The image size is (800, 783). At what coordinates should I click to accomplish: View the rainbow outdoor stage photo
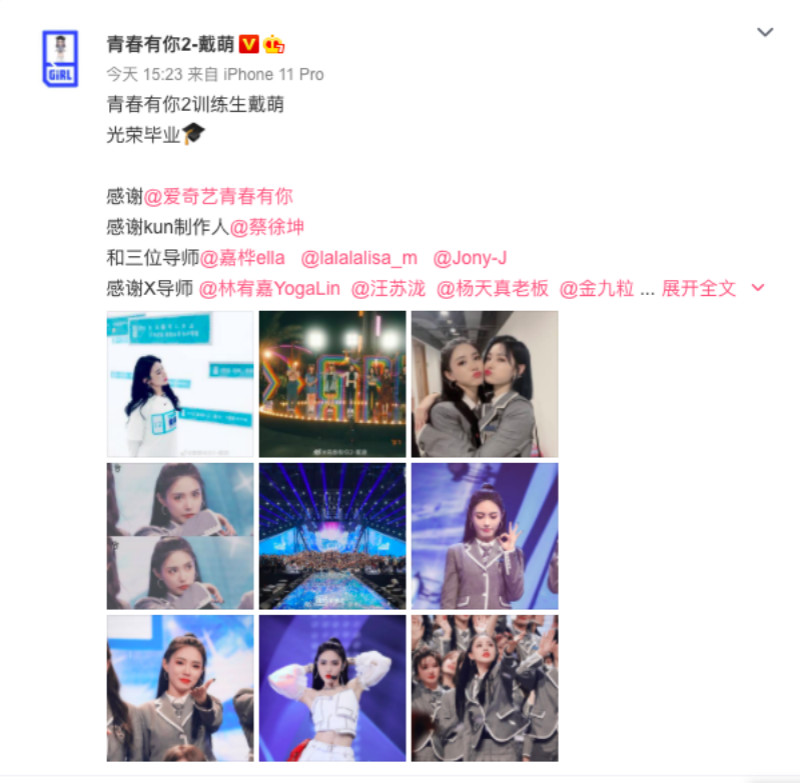pyautogui.click(x=332, y=384)
